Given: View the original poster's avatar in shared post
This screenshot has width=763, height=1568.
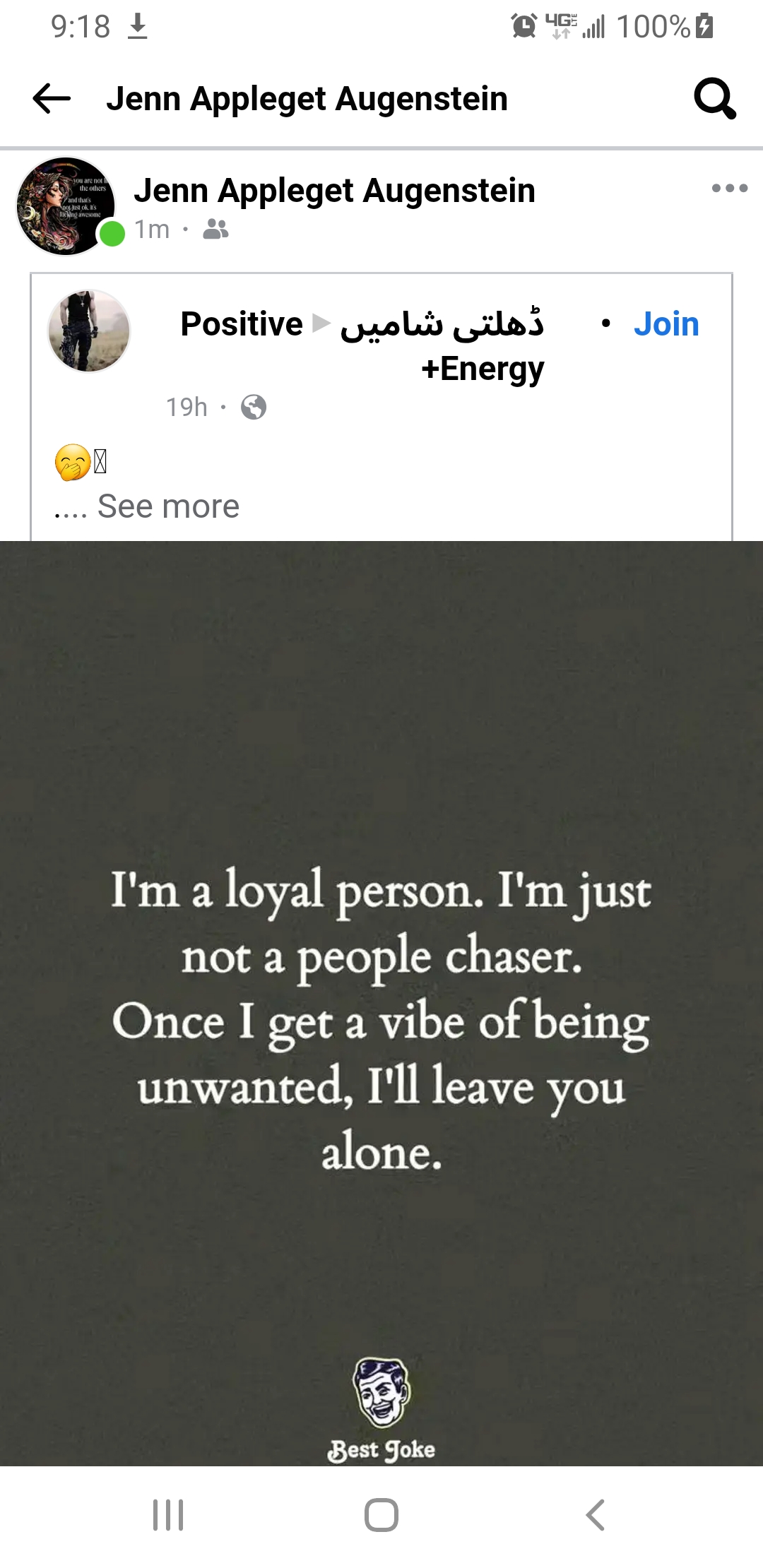Looking at the screenshot, I should click(89, 331).
